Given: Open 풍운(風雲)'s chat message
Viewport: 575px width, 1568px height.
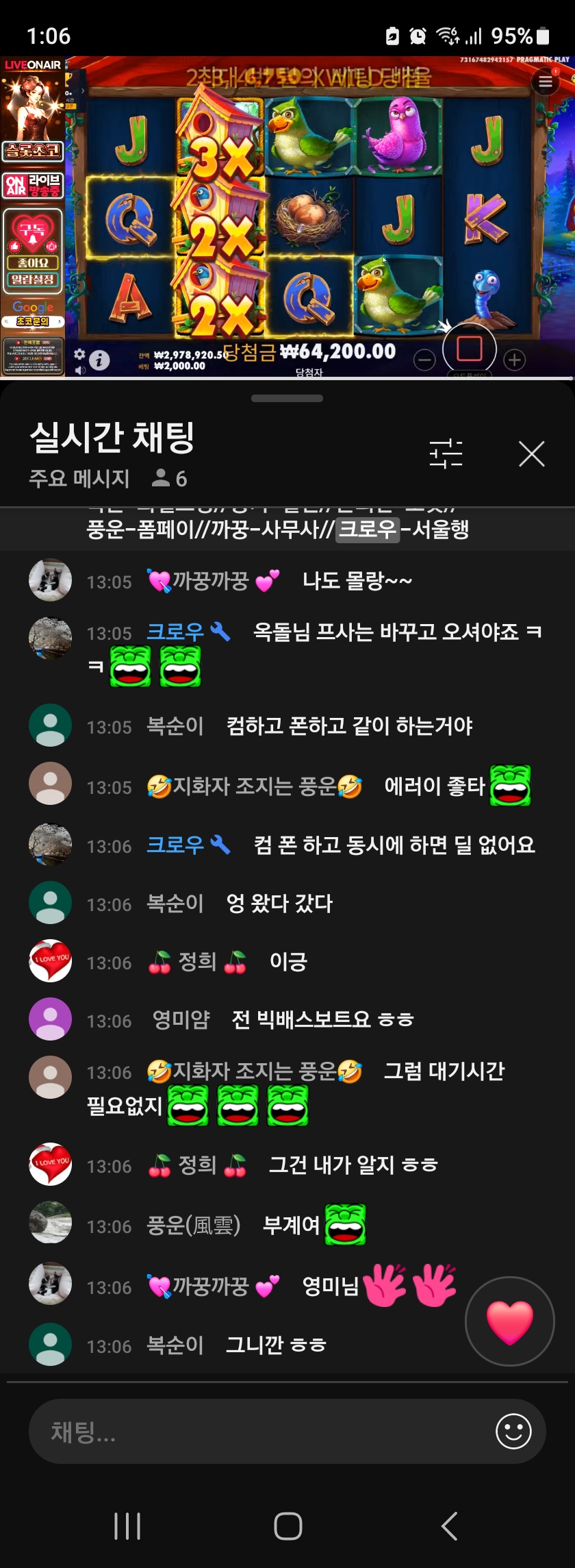Looking at the screenshot, I should click(x=291, y=1225).
